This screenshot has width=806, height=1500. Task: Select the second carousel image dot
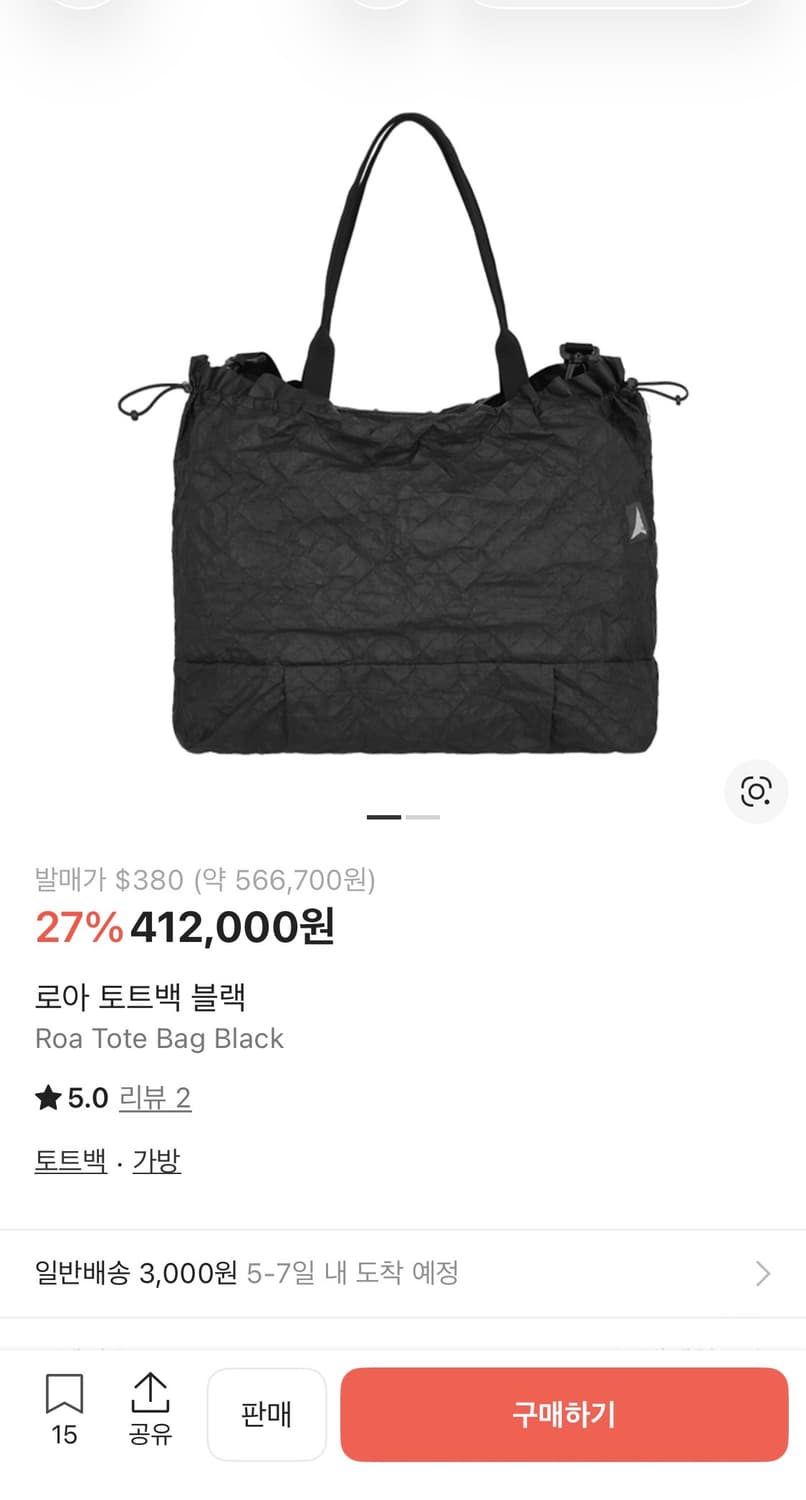[423, 817]
